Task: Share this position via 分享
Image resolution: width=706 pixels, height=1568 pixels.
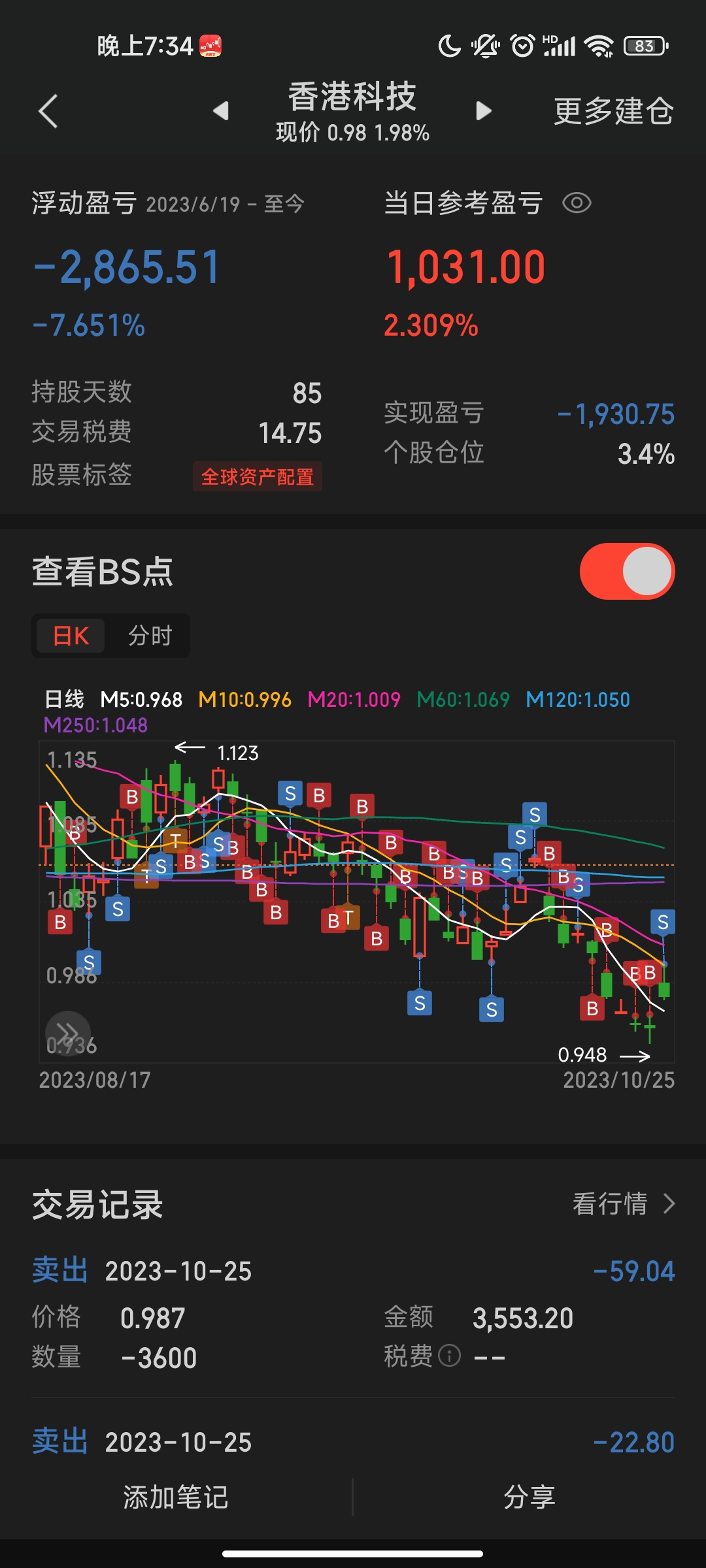Action: 529,1497
